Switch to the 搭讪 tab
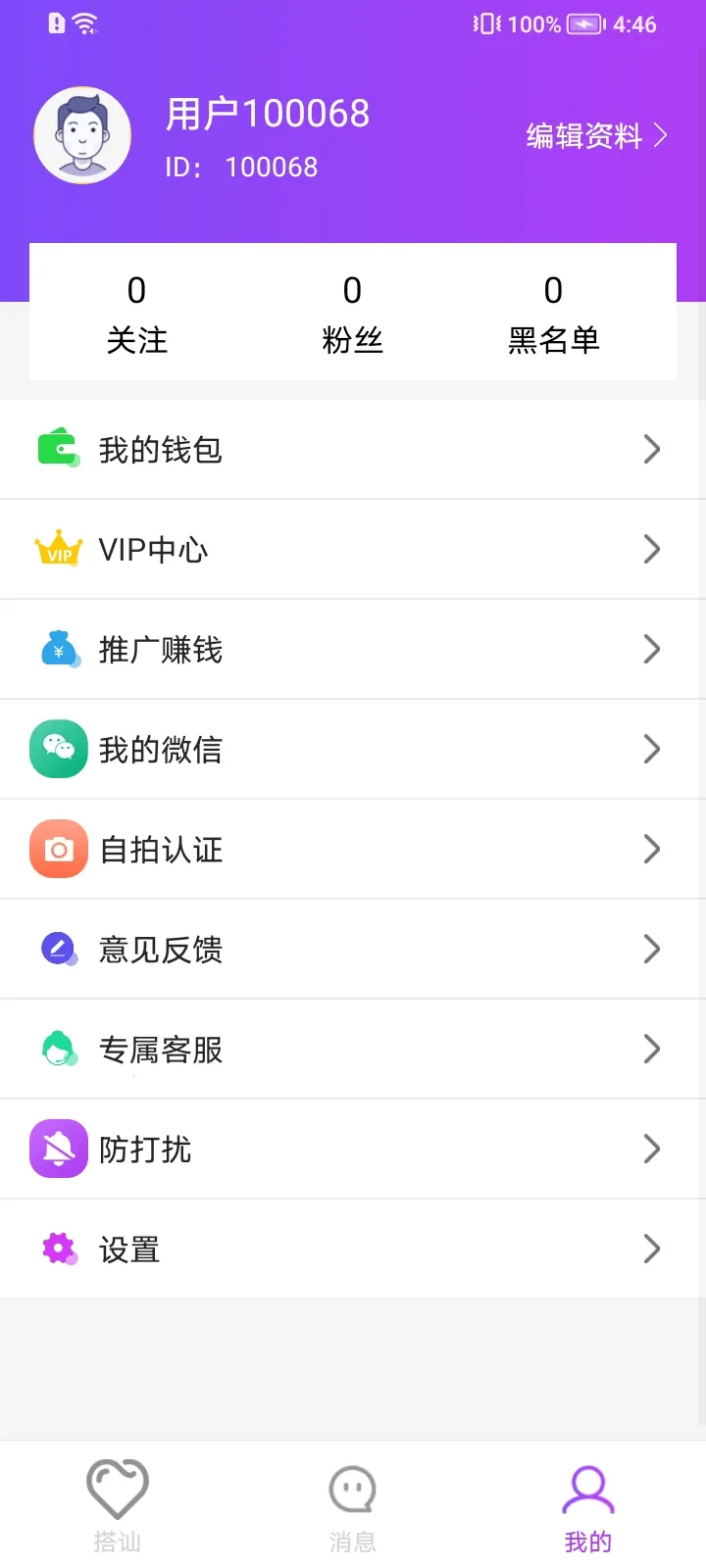706x1568 pixels. tap(118, 1505)
